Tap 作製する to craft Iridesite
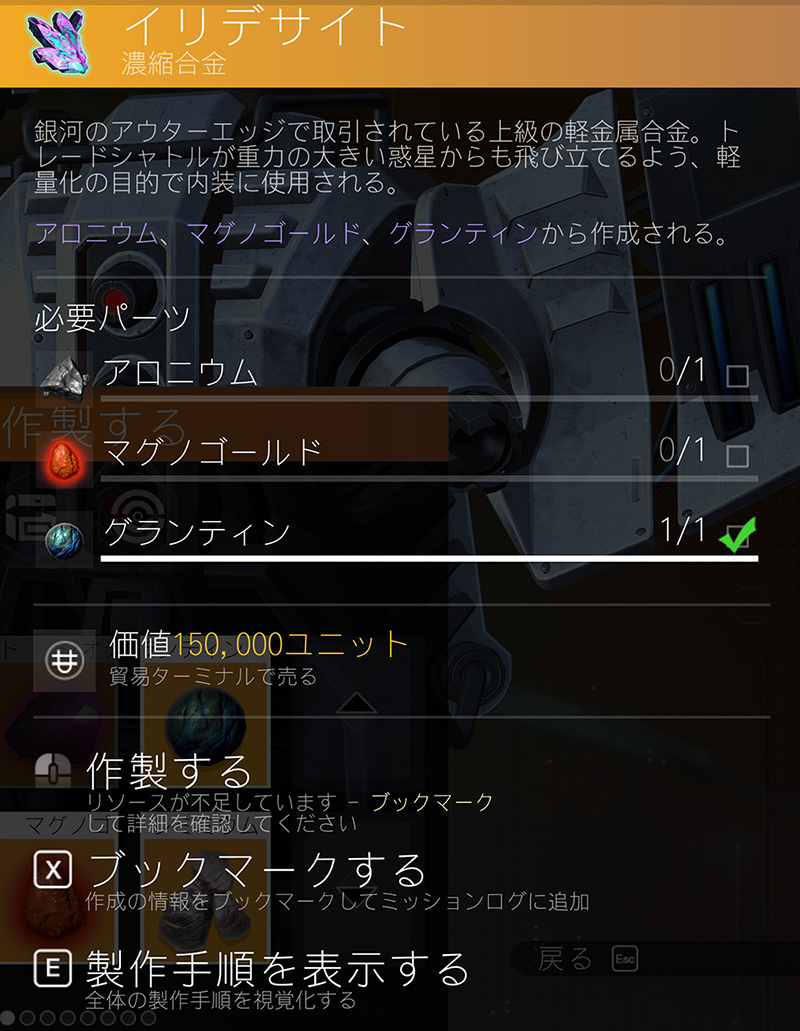This screenshot has height=1031, width=800. [x=170, y=771]
